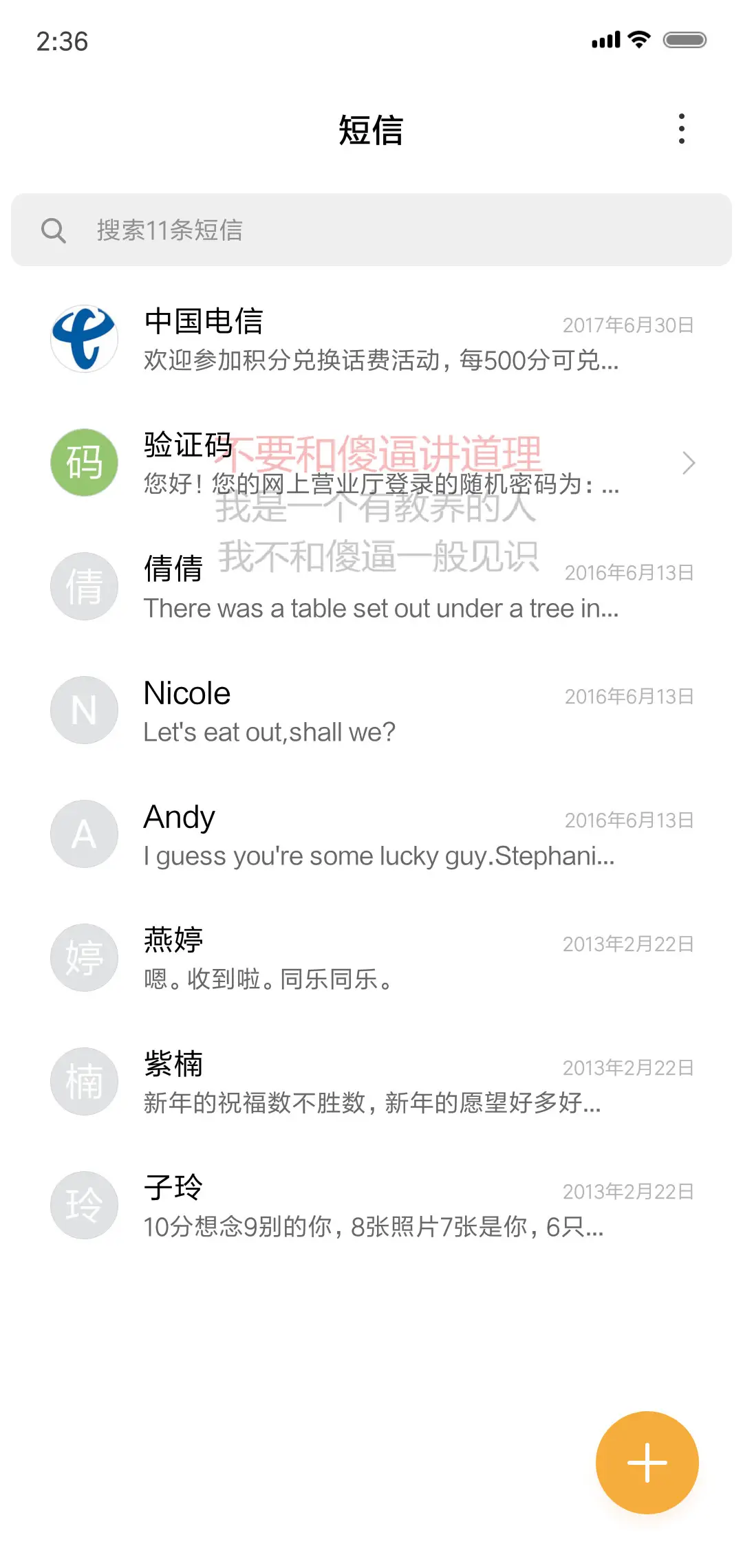Select the 紫楠 contact avatar
This screenshot has height=1568, width=743.
84,1081
